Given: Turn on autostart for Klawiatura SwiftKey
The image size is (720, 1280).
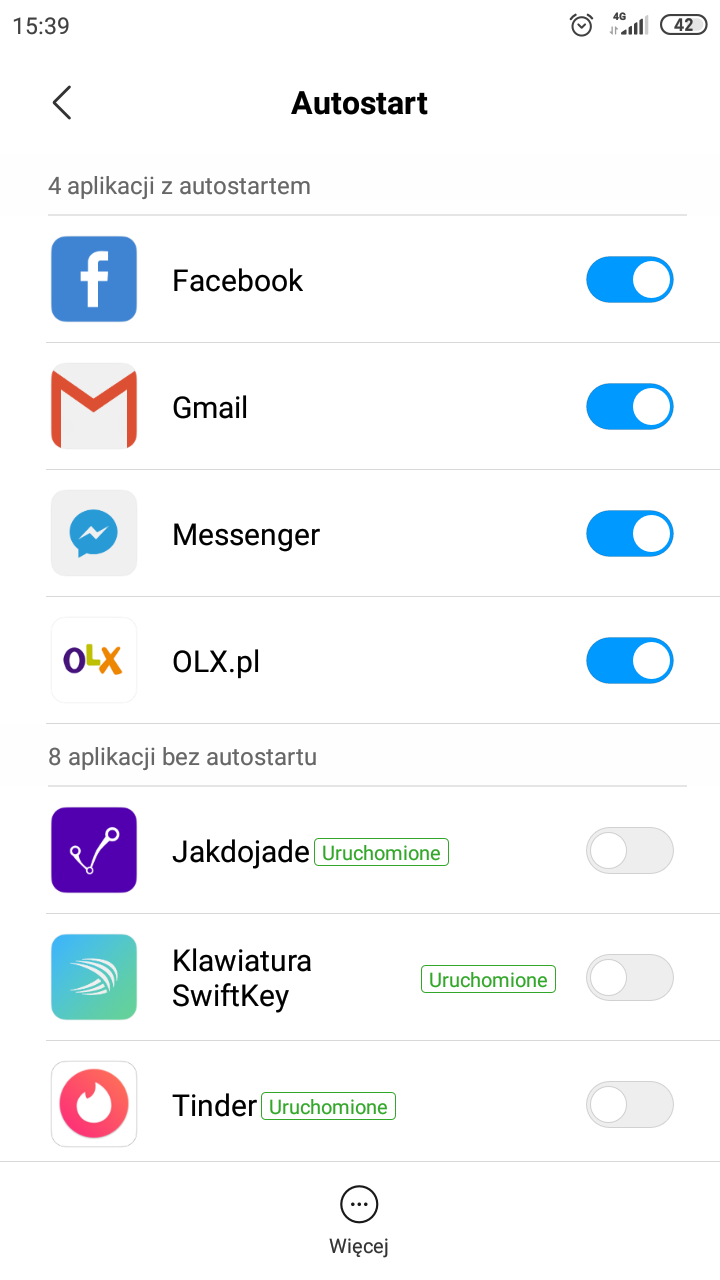Looking at the screenshot, I should [629, 978].
